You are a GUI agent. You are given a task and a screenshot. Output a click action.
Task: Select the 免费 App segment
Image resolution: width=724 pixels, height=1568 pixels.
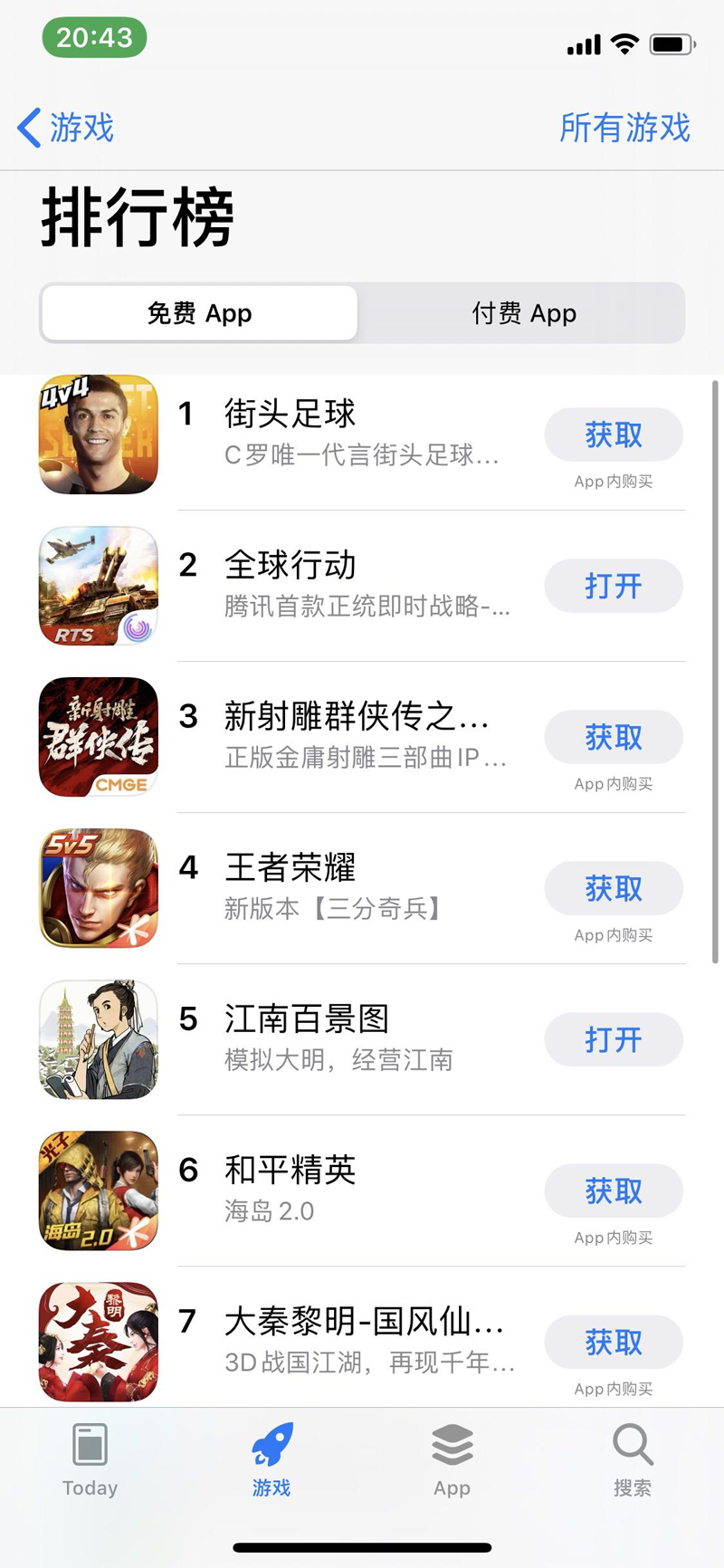point(199,312)
